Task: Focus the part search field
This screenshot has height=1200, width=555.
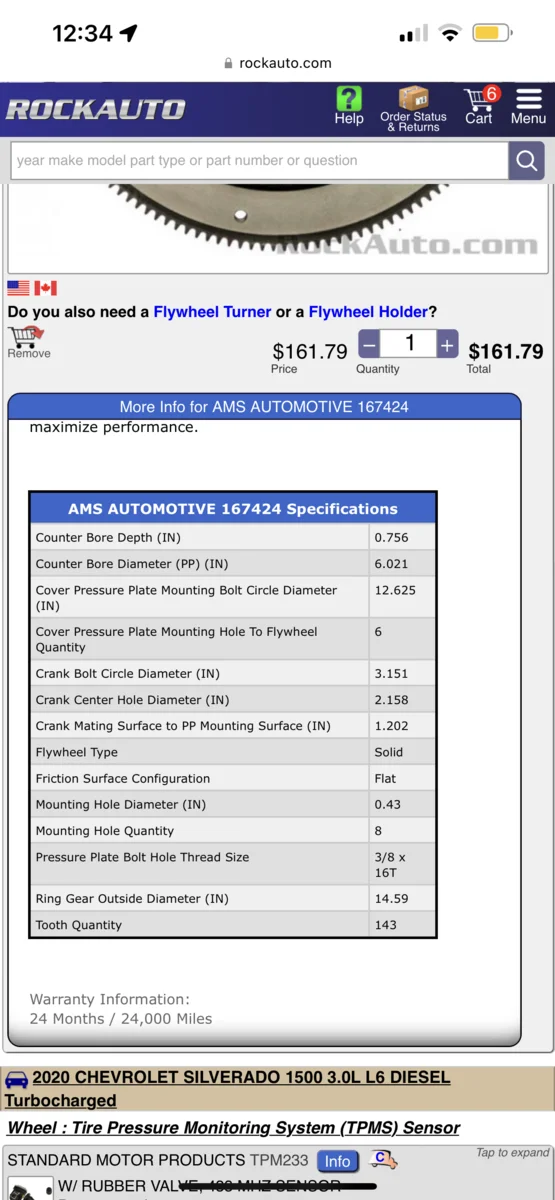Action: pyautogui.click(x=259, y=160)
